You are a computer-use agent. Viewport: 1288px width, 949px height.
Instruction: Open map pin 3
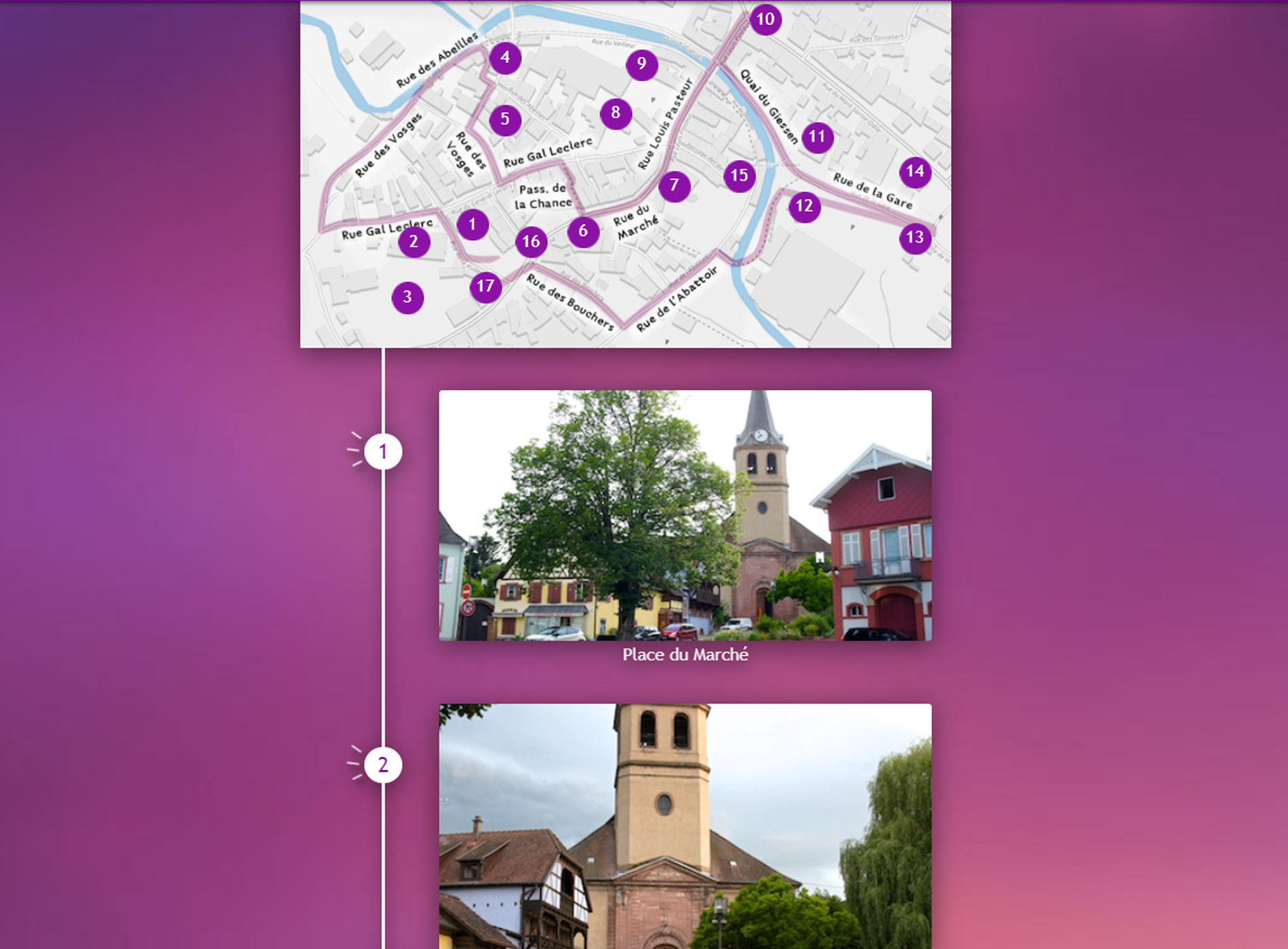click(x=407, y=298)
